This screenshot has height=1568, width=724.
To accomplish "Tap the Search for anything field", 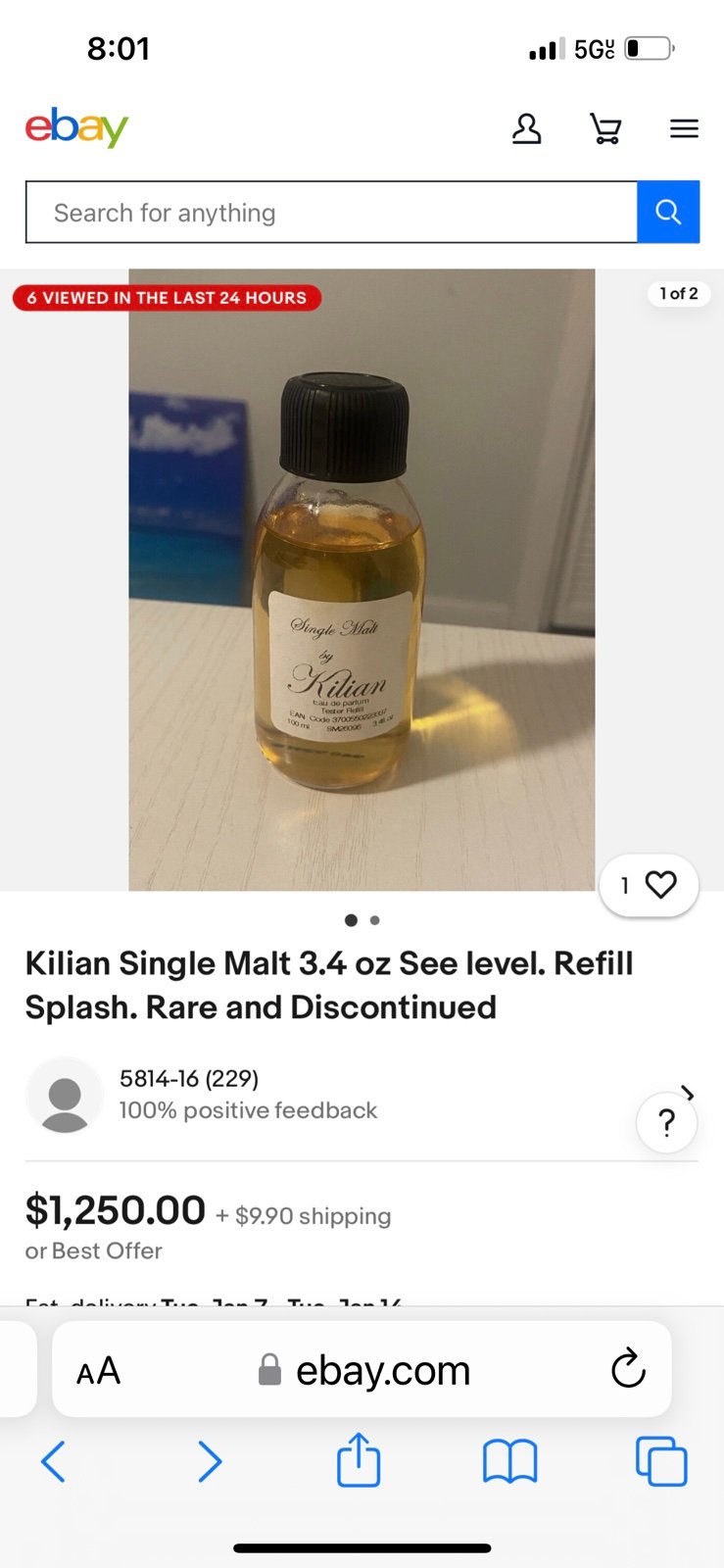I will pos(331,212).
